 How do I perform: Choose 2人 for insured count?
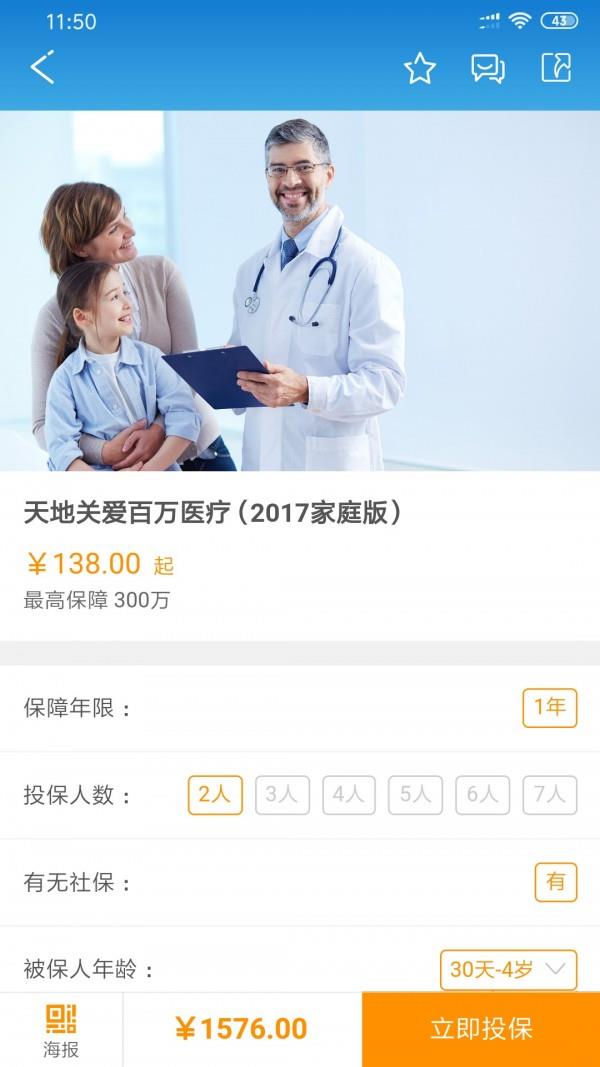click(215, 795)
